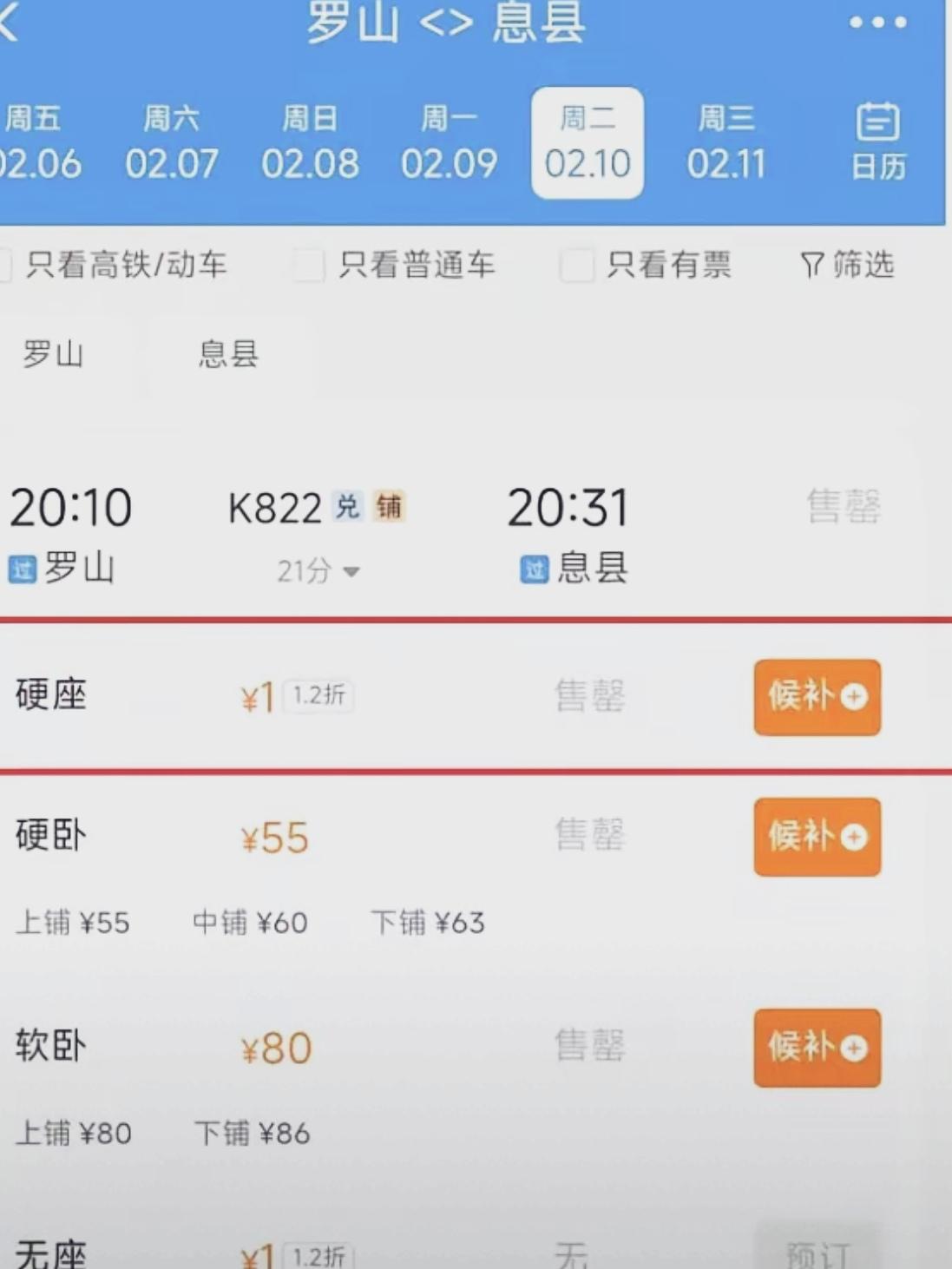This screenshot has height=1269, width=952.
Task: Open the 日历 calendar date picker
Action: point(879,141)
